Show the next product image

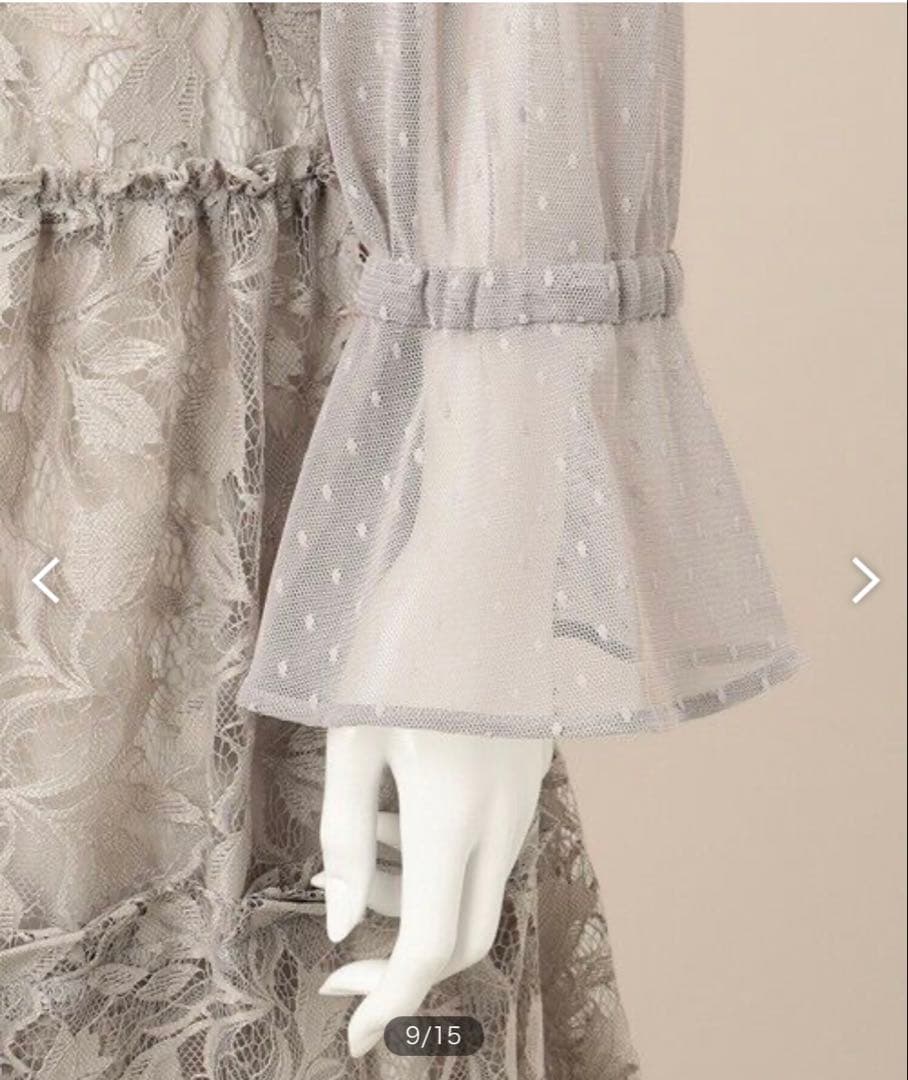[x=864, y=580]
